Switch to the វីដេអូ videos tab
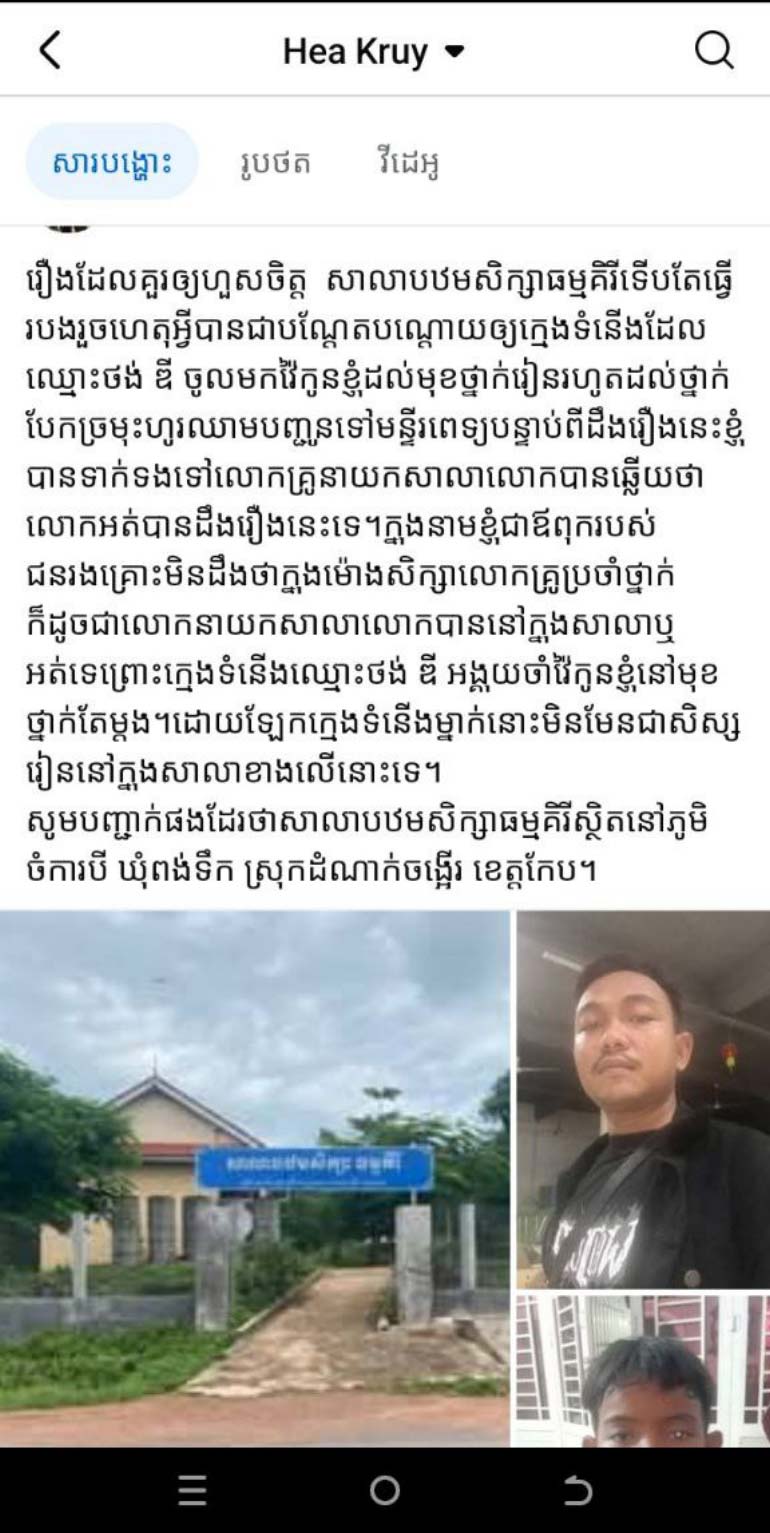Image resolution: width=770 pixels, height=1533 pixels. tap(409, 162)
